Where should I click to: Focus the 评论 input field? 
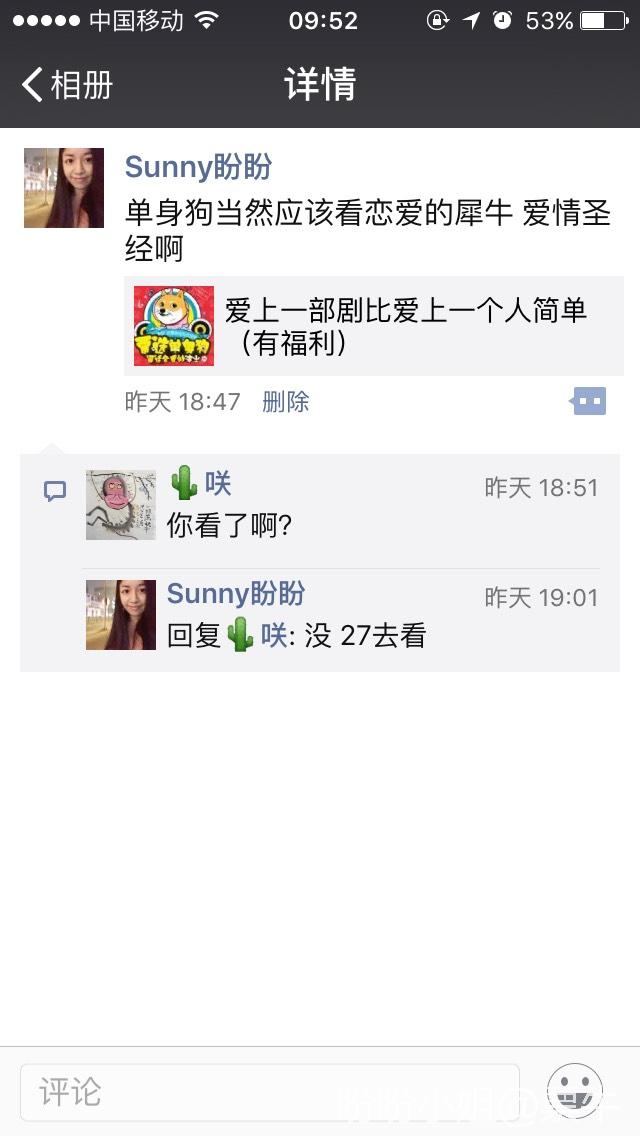coord(270,1091)
